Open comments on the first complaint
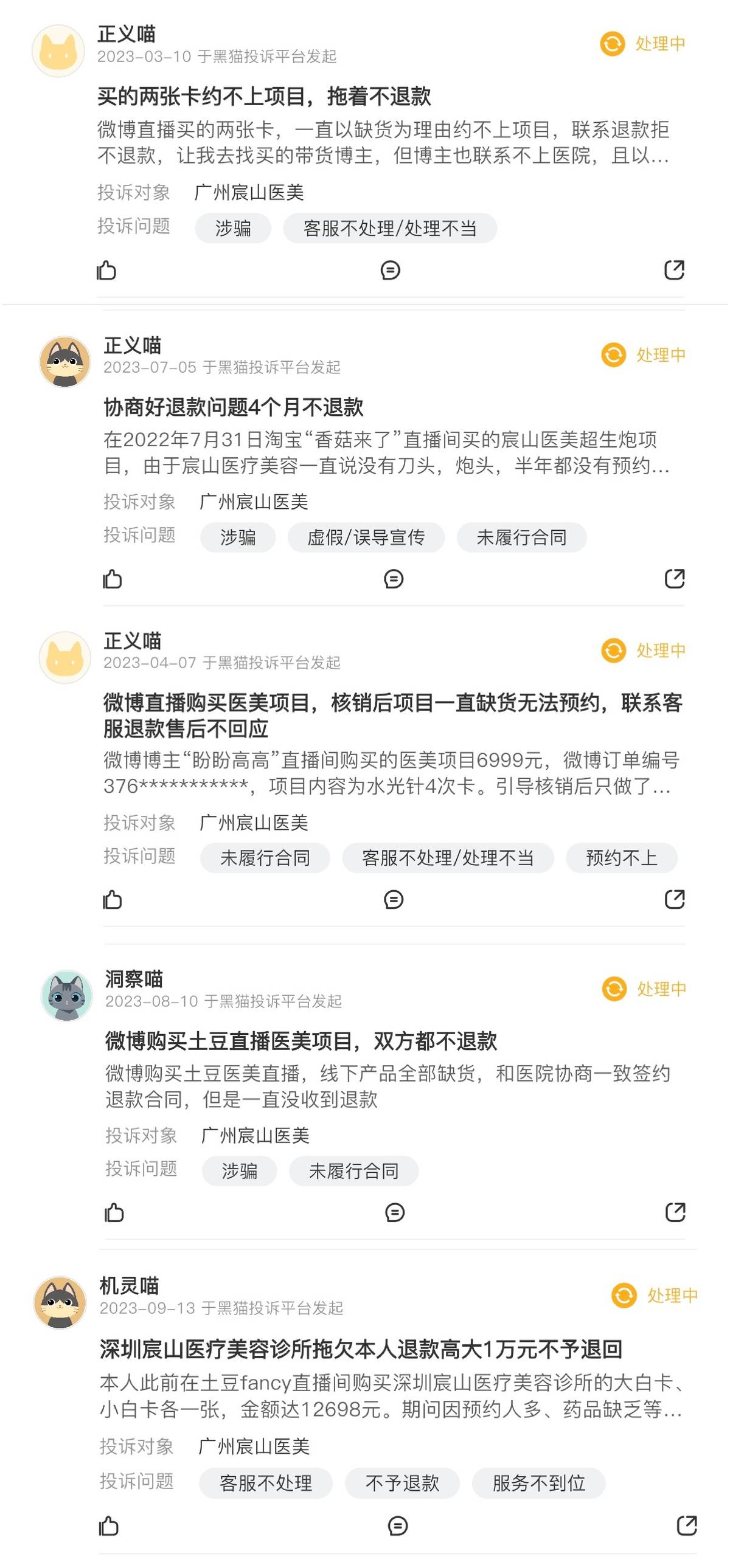The image size is (730, 1568). (391, 271)
